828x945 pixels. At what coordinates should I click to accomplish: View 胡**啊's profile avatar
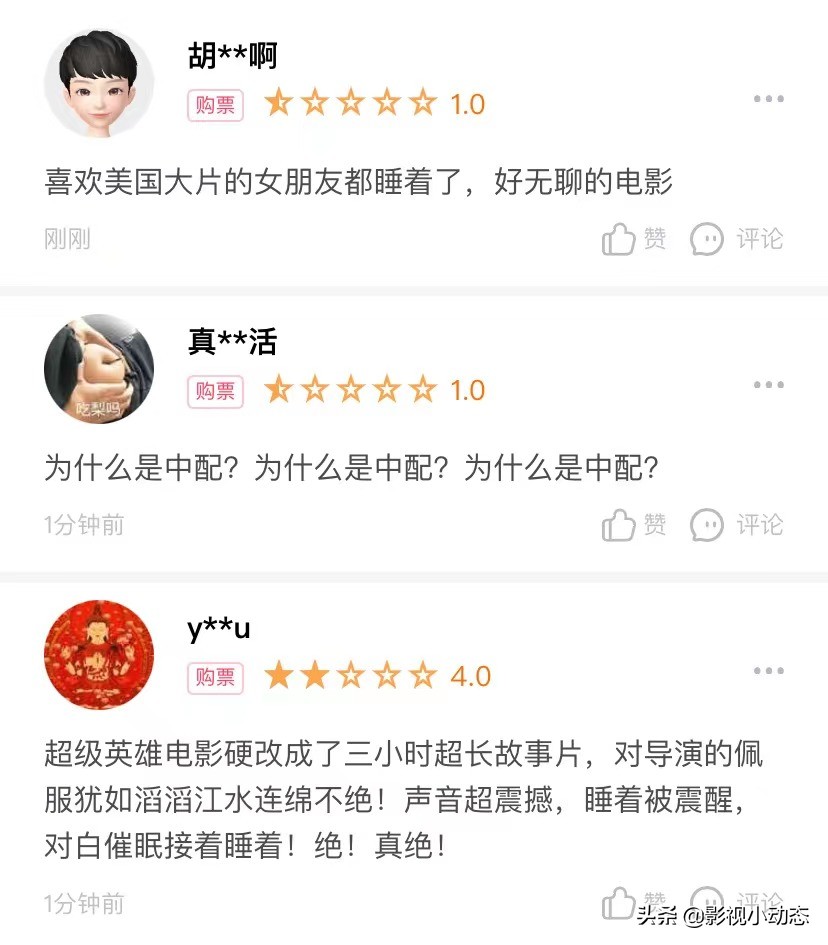pos(99,83)
